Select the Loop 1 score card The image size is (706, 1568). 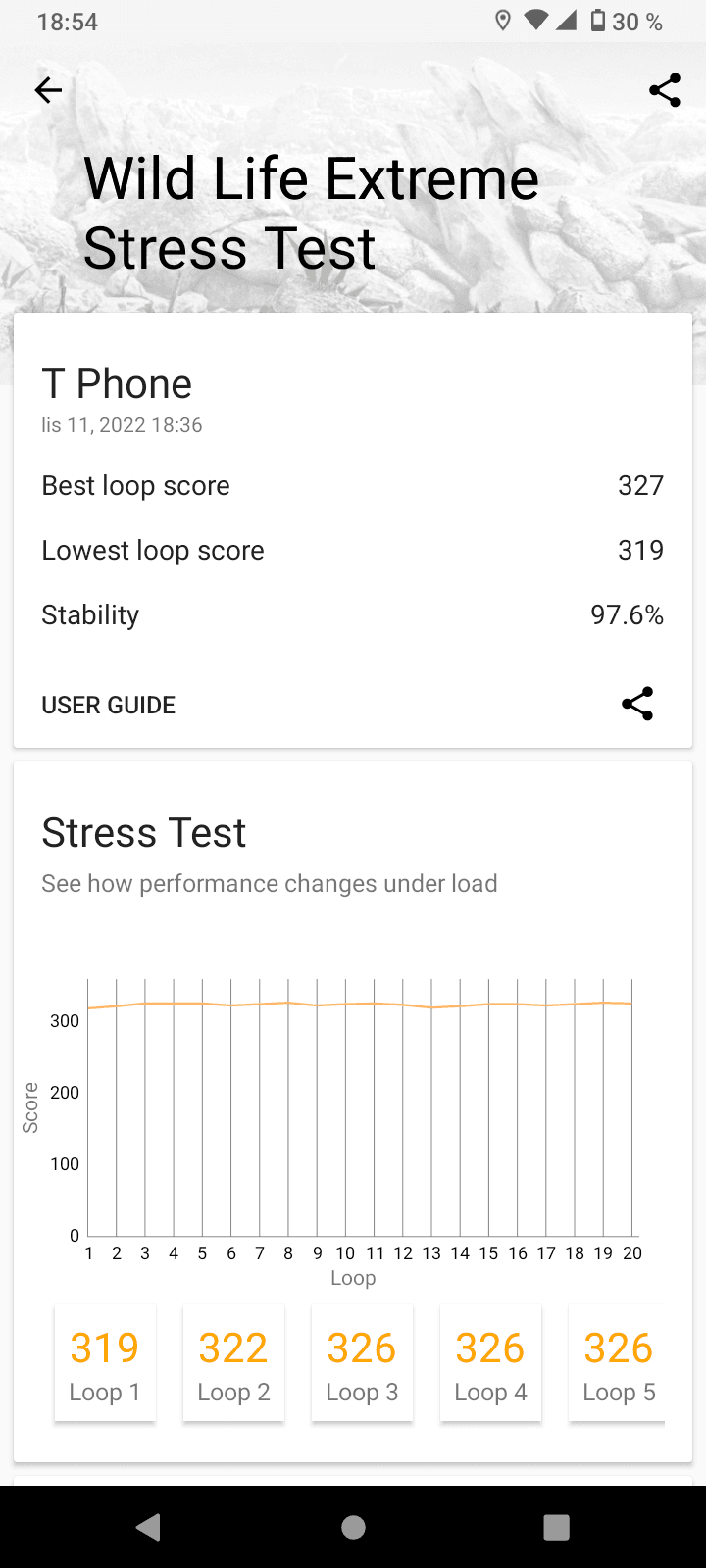105,1364
